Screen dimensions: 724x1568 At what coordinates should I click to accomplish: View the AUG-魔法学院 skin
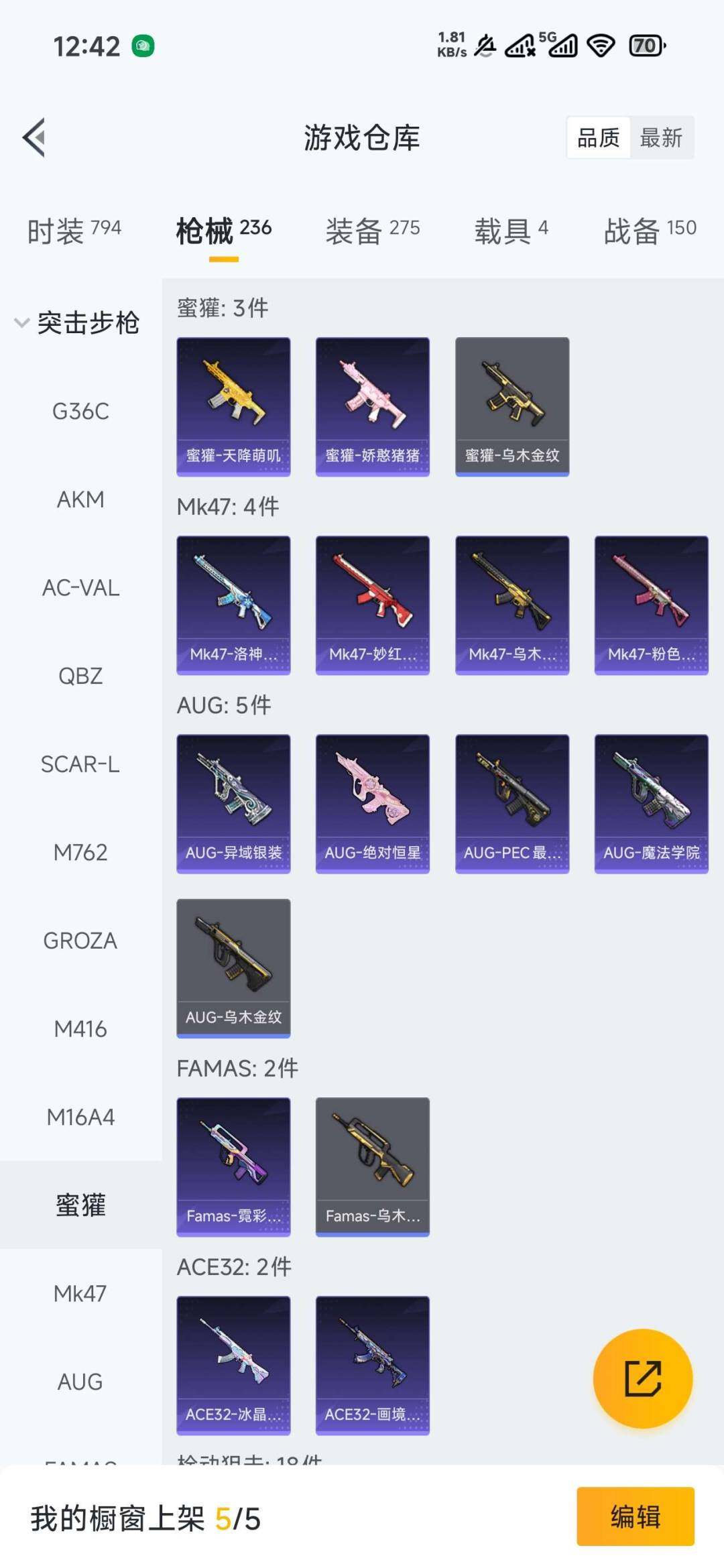point(651,803)
